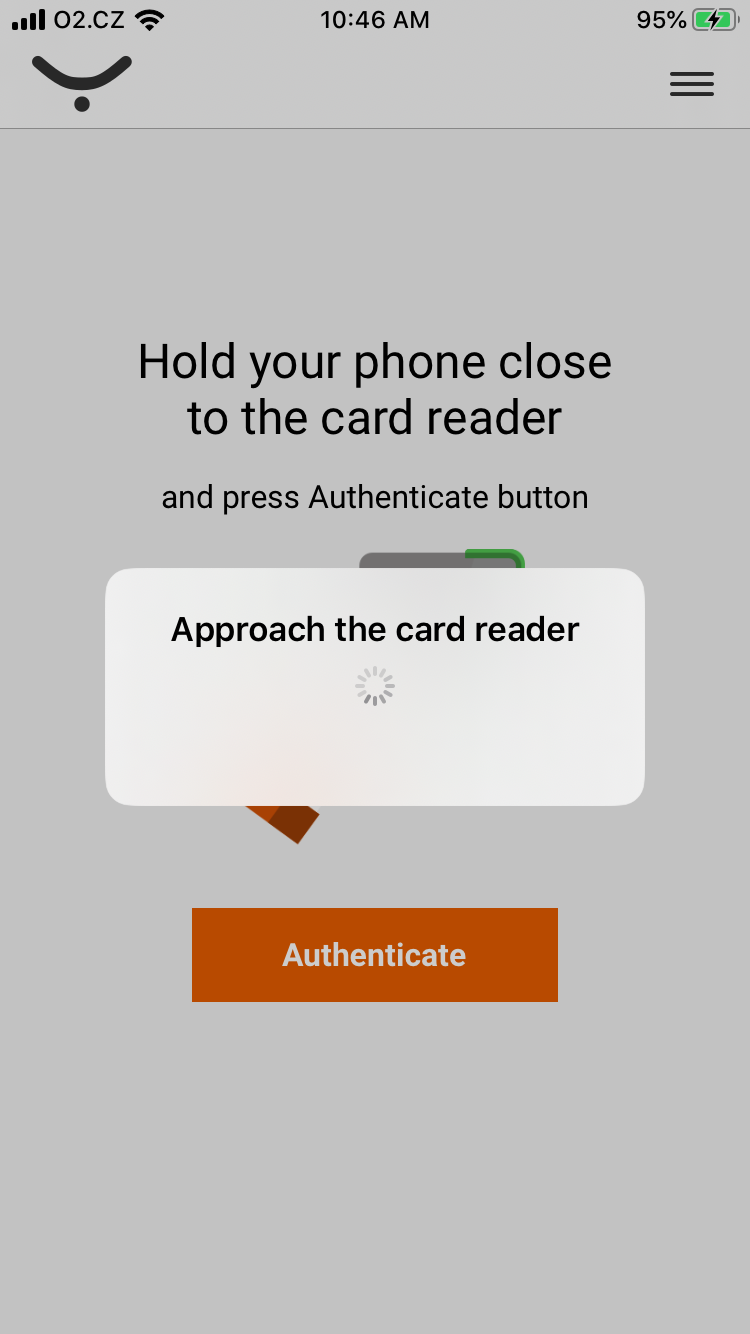Open the hamburger menu
Screen dimensions: 750x1334
click(x=692, y=84)
